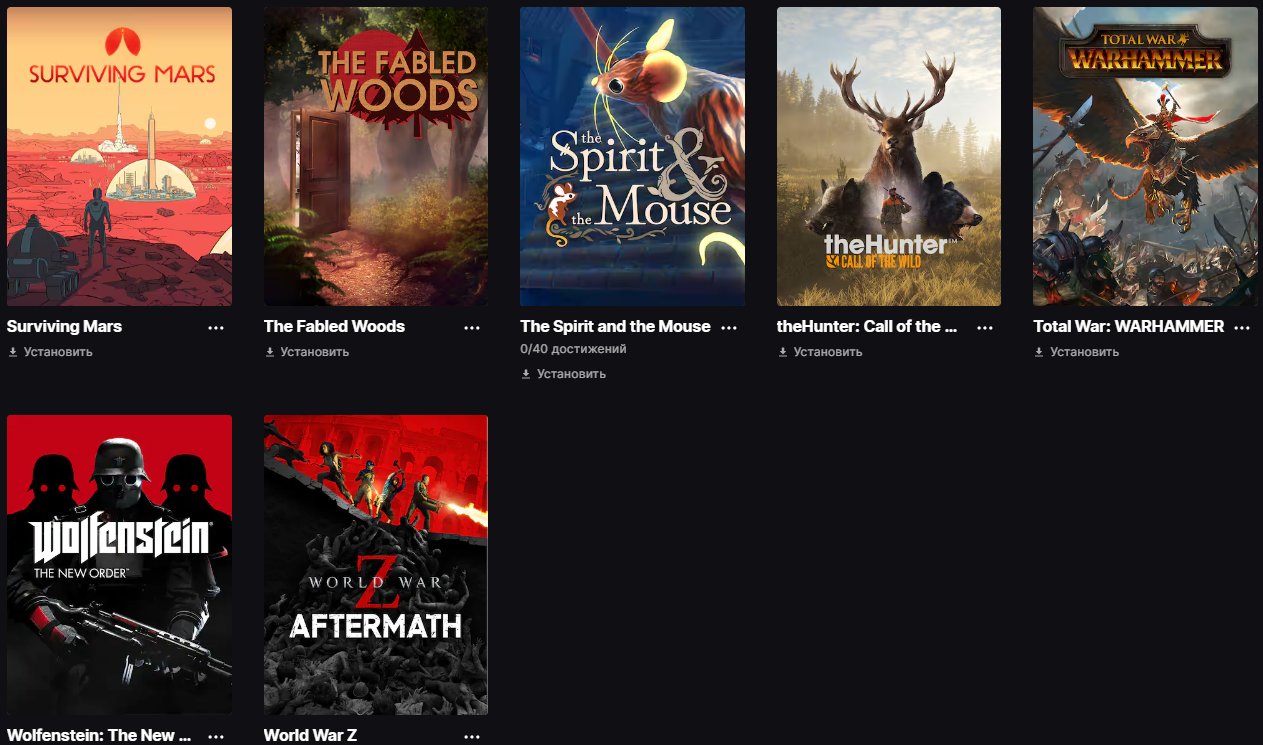Open three-dot menu for Surviving Mars

[216, 328]
